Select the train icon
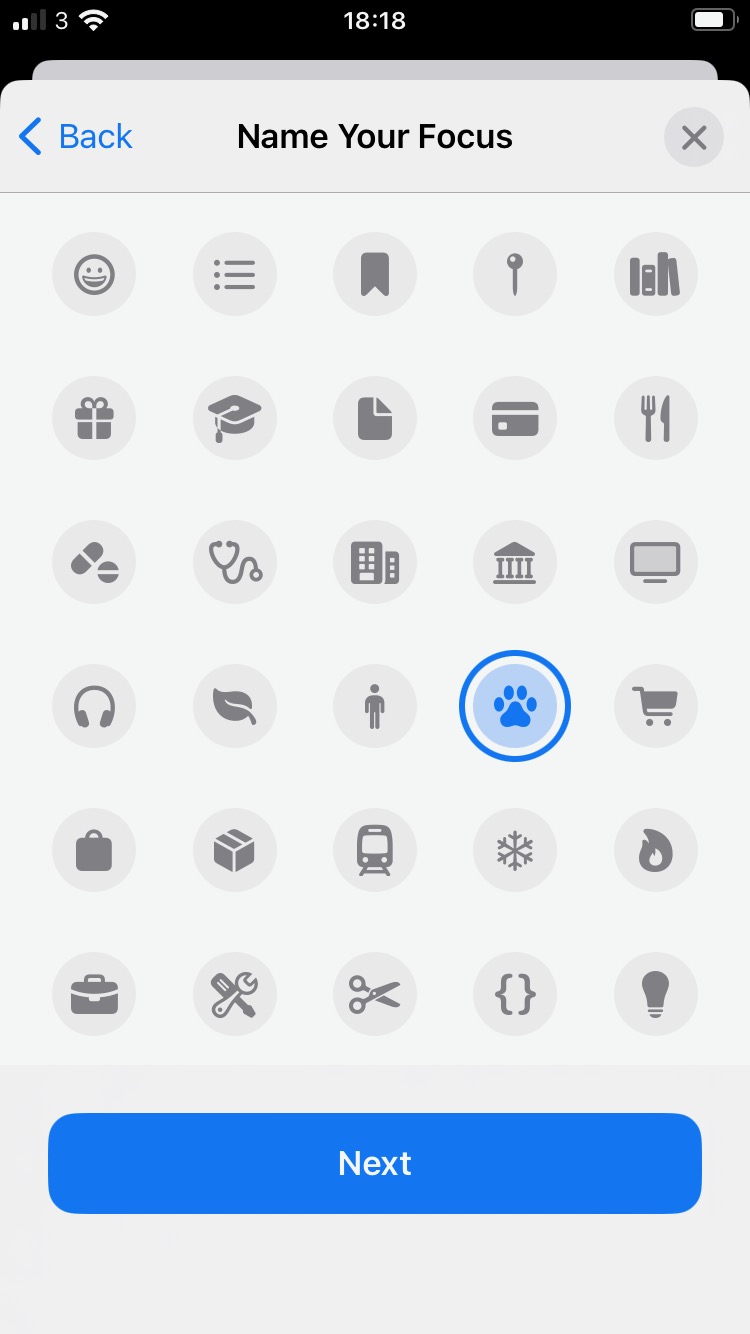This screenshot has height=1334, width=750. click(x=375, y=850)
